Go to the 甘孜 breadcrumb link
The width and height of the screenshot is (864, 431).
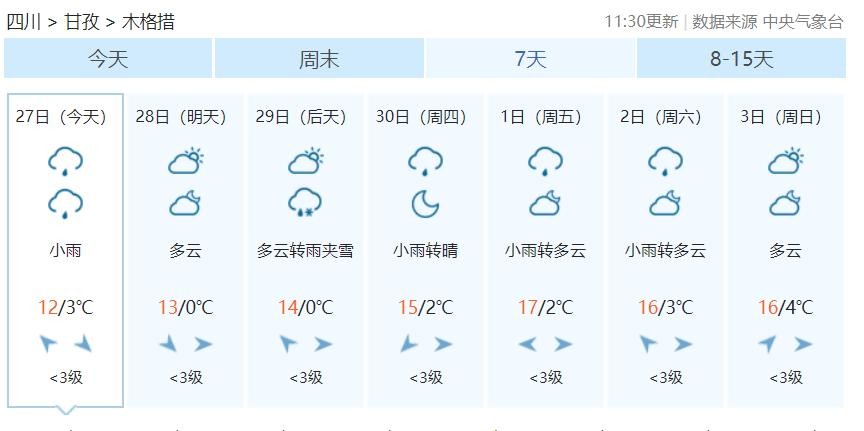click(81, 21)
